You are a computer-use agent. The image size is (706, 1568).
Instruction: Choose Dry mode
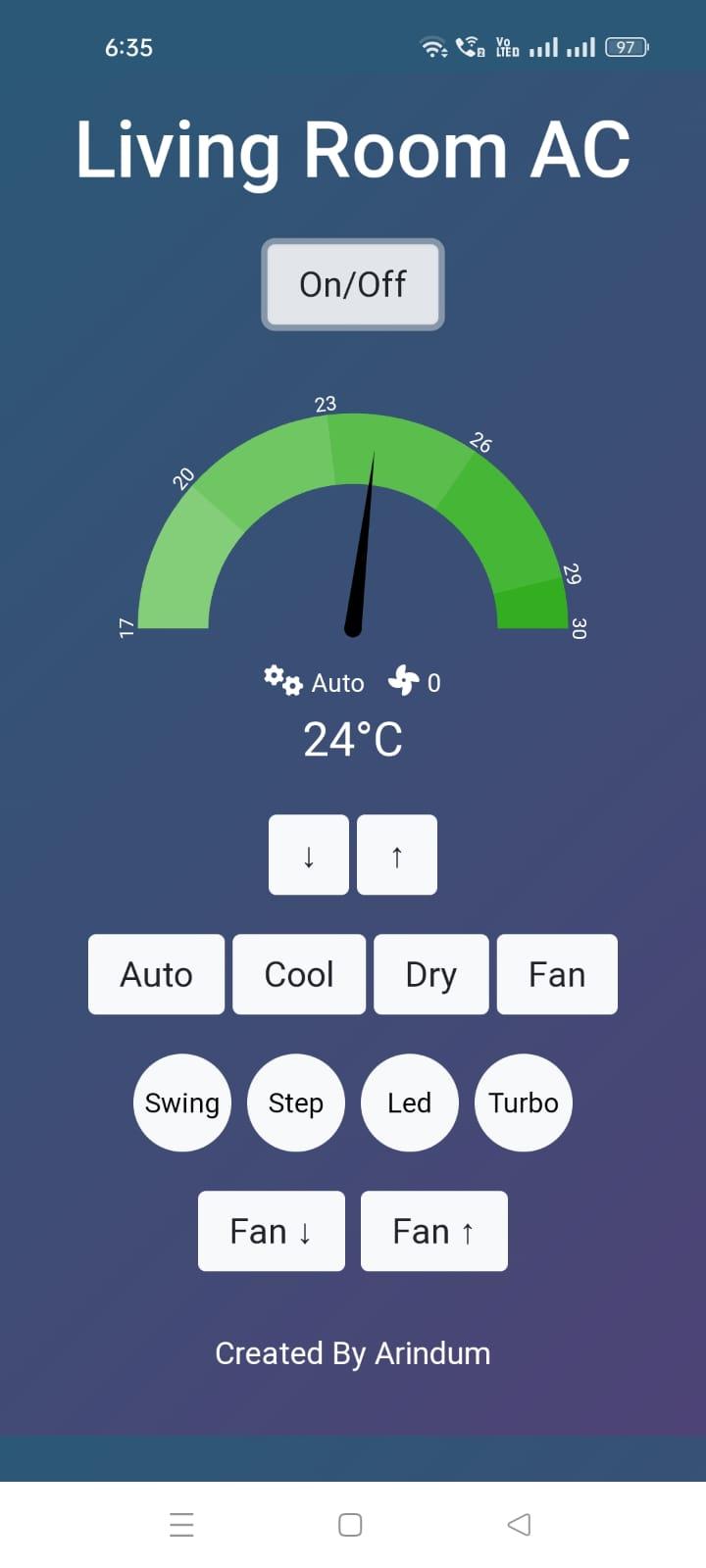coord(431,974)
